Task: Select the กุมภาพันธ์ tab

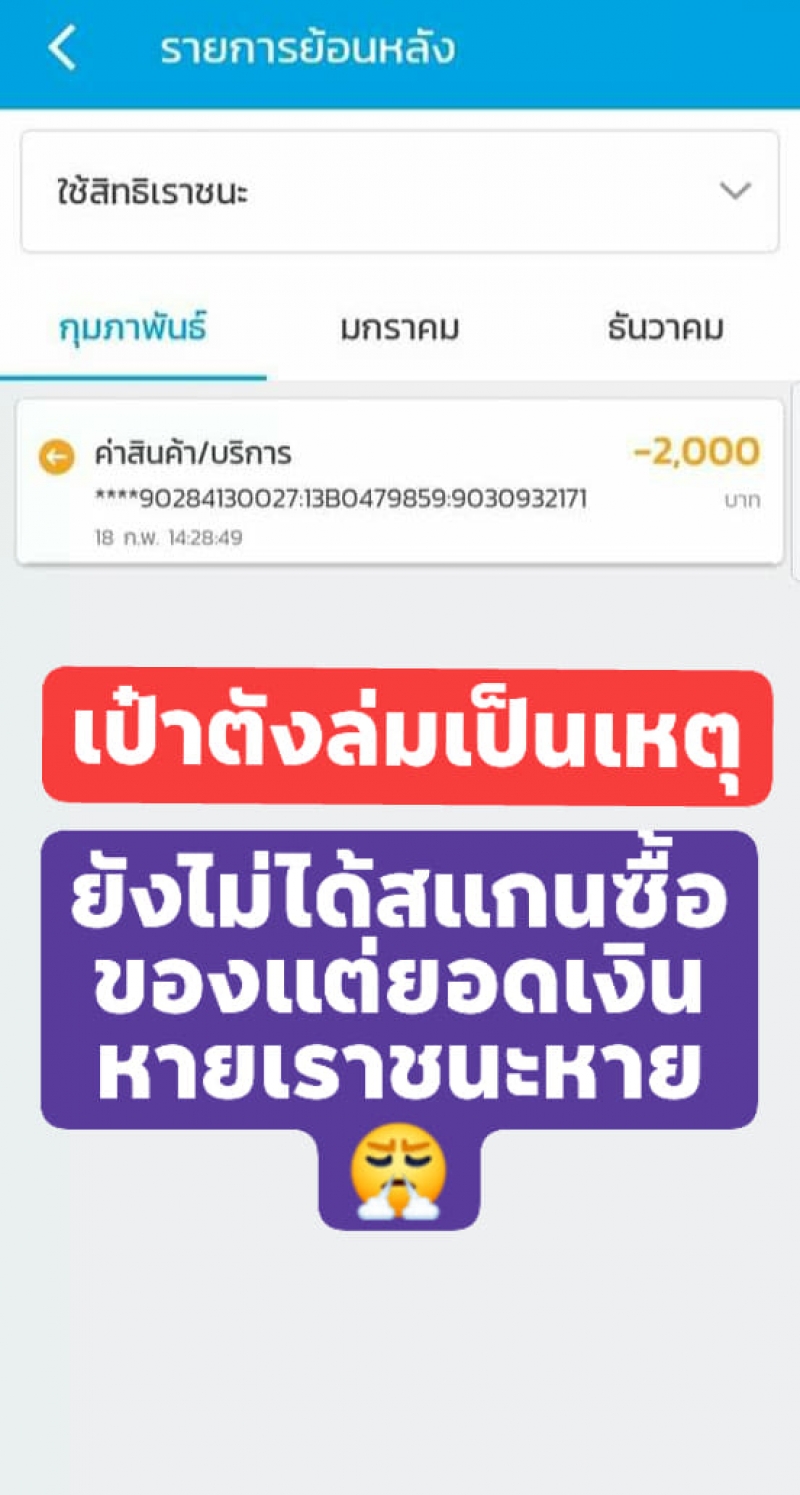Action: pyautogui.click(x=133, y=328)
